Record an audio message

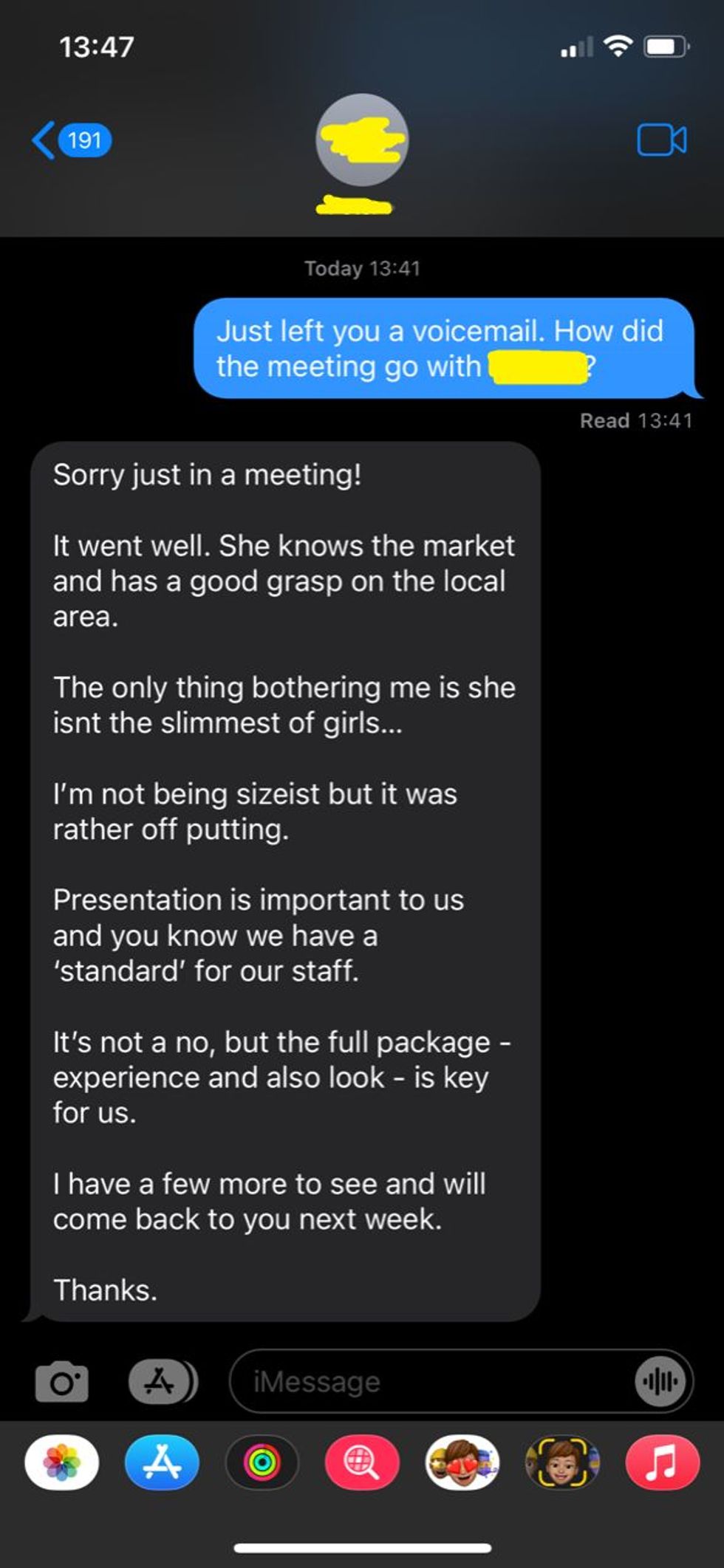pos(660,1381)
